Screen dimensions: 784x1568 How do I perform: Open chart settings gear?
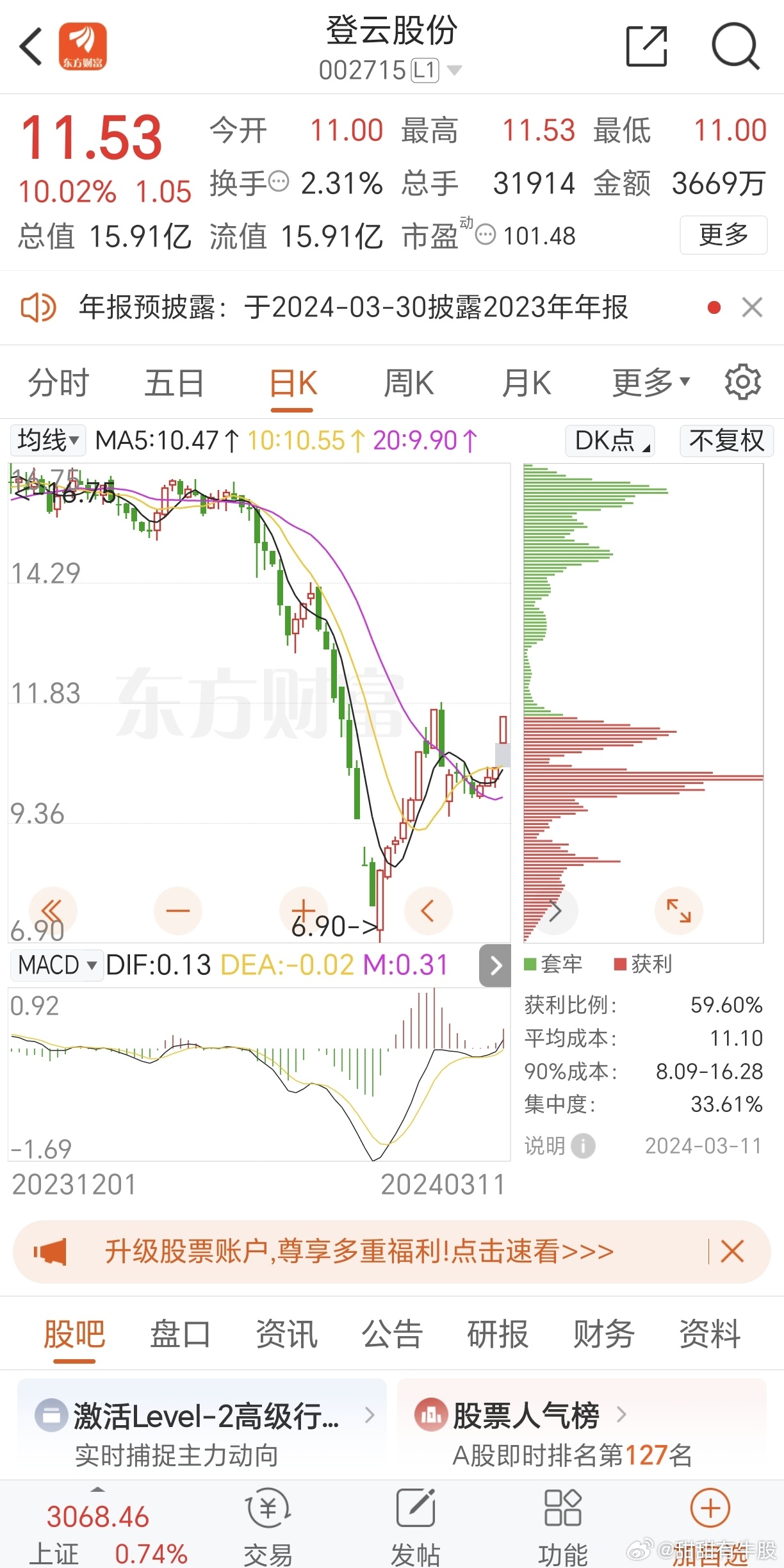(742, 382)
